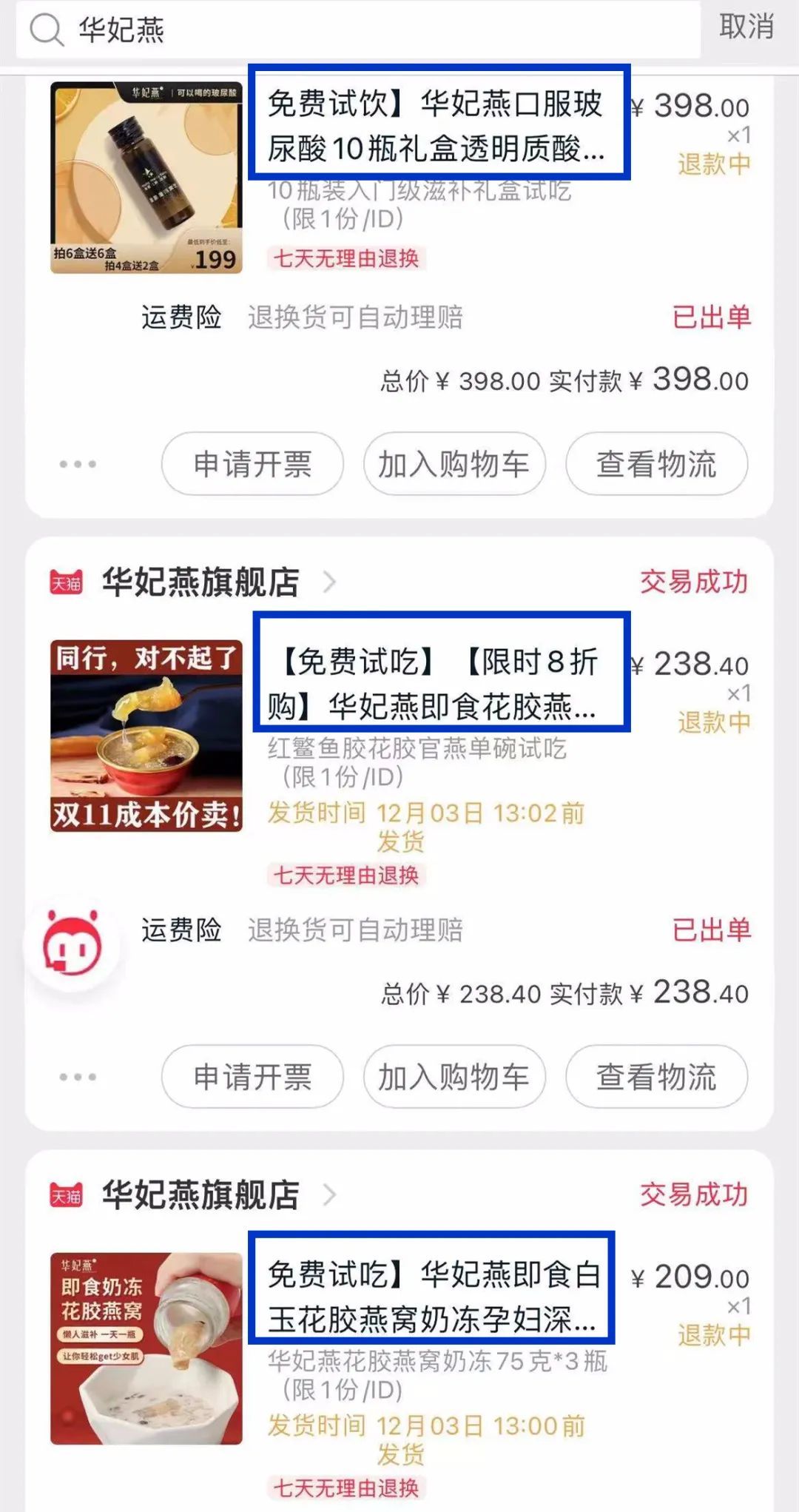Open the 华妃燕即食白玉花胶燕窝奶冻 order title
799x1512 pixels.
pos(433,1297)
